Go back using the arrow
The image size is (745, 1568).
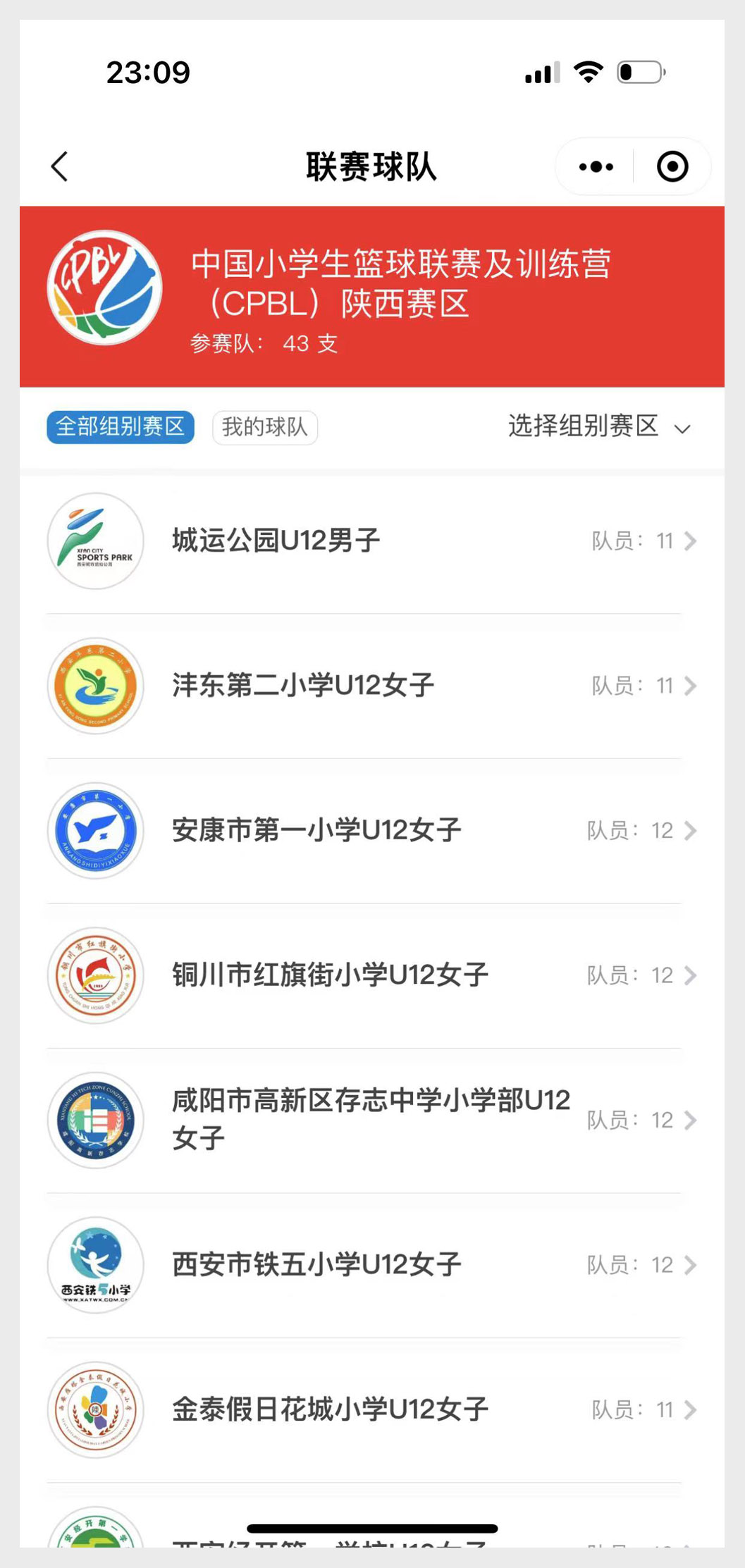tap(60, 167)
